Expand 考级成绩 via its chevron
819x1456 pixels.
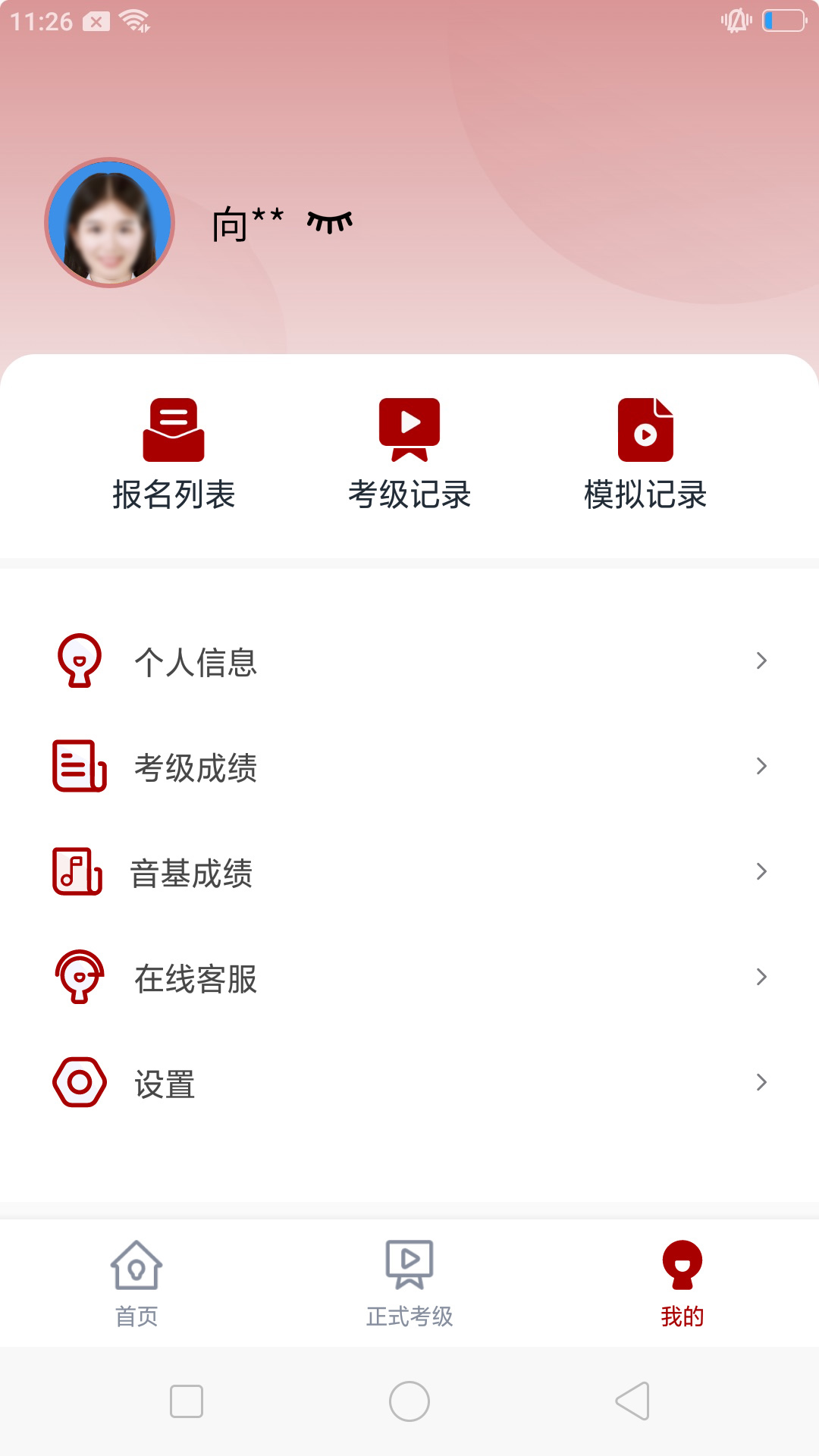coord(762,767)
